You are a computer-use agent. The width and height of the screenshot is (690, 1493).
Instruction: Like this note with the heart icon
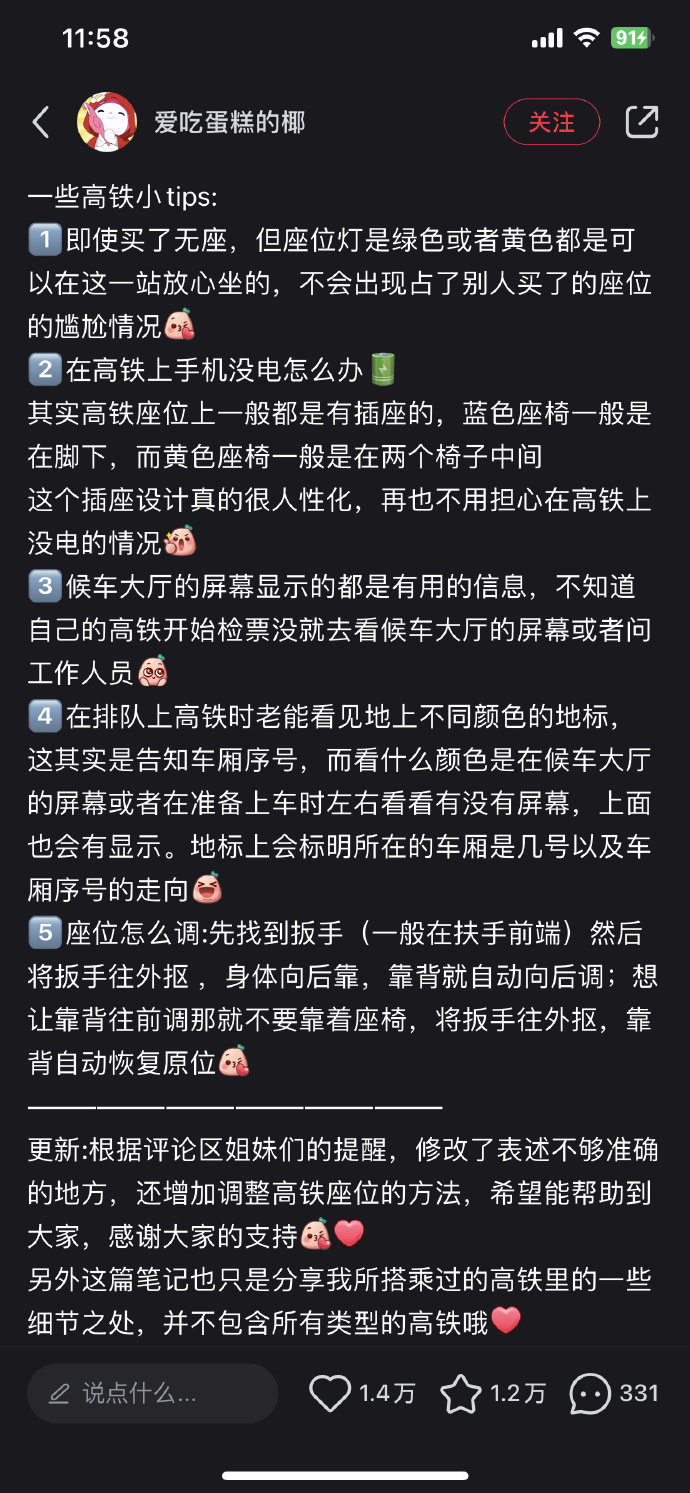pyautogui.click(x=330, y=1393)
